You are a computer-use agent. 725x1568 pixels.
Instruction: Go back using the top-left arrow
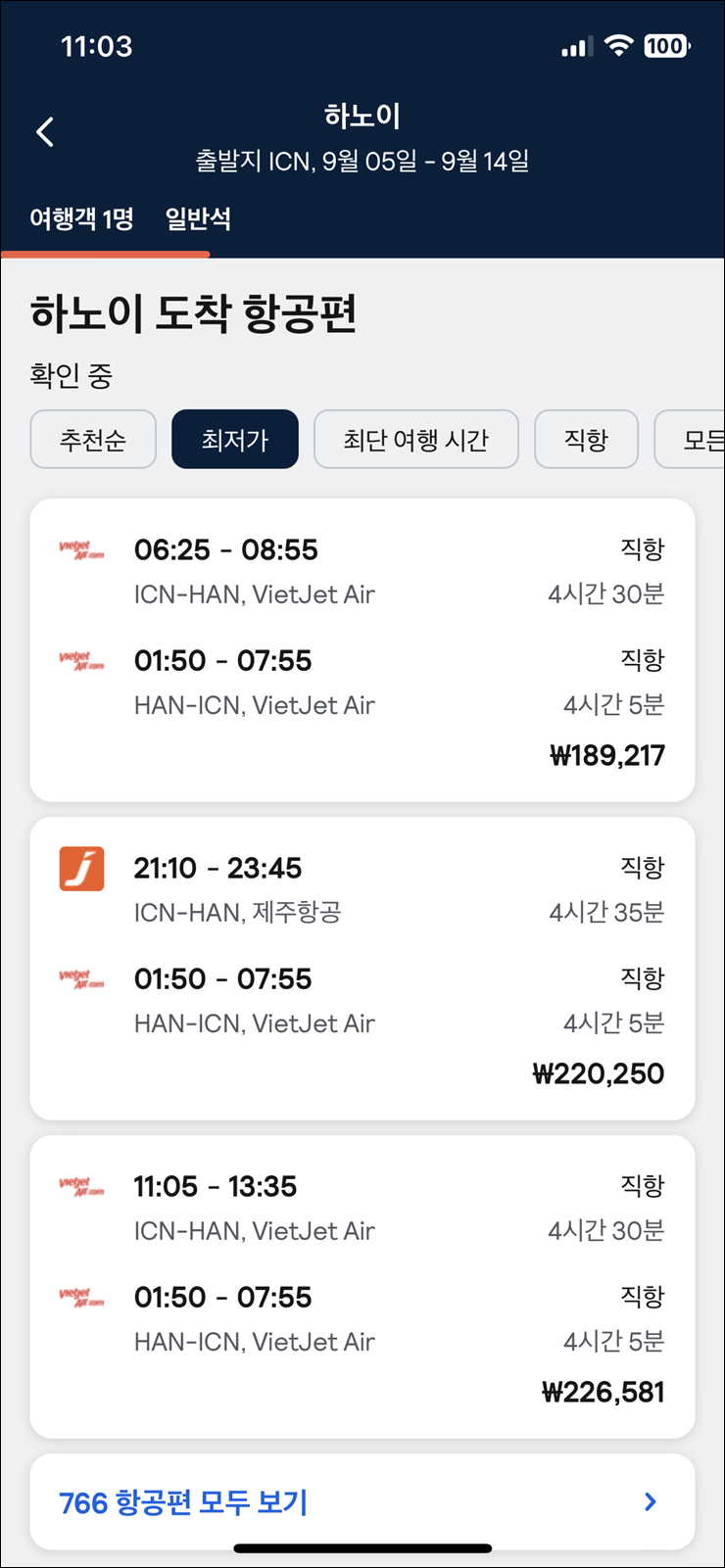click(x=45, y=132)
